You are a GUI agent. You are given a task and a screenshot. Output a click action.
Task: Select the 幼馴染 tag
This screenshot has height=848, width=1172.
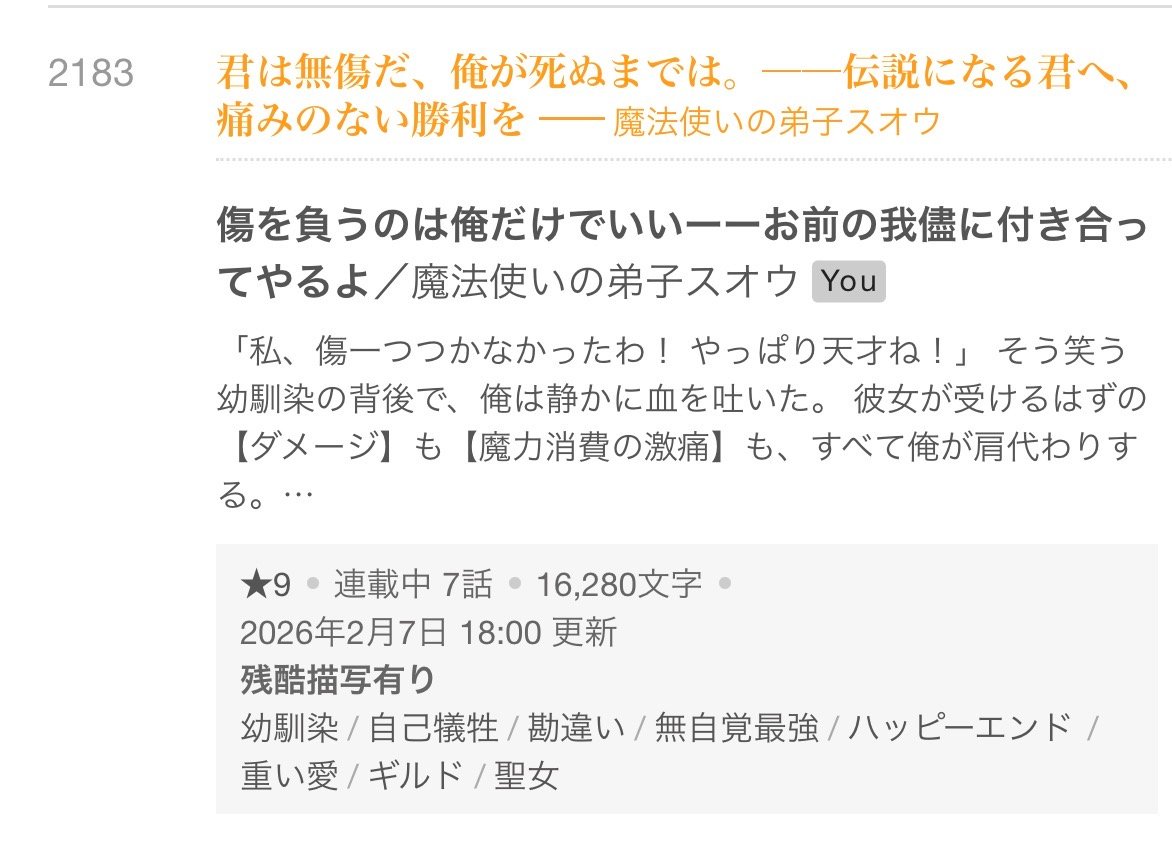click(x=290, y=727)
